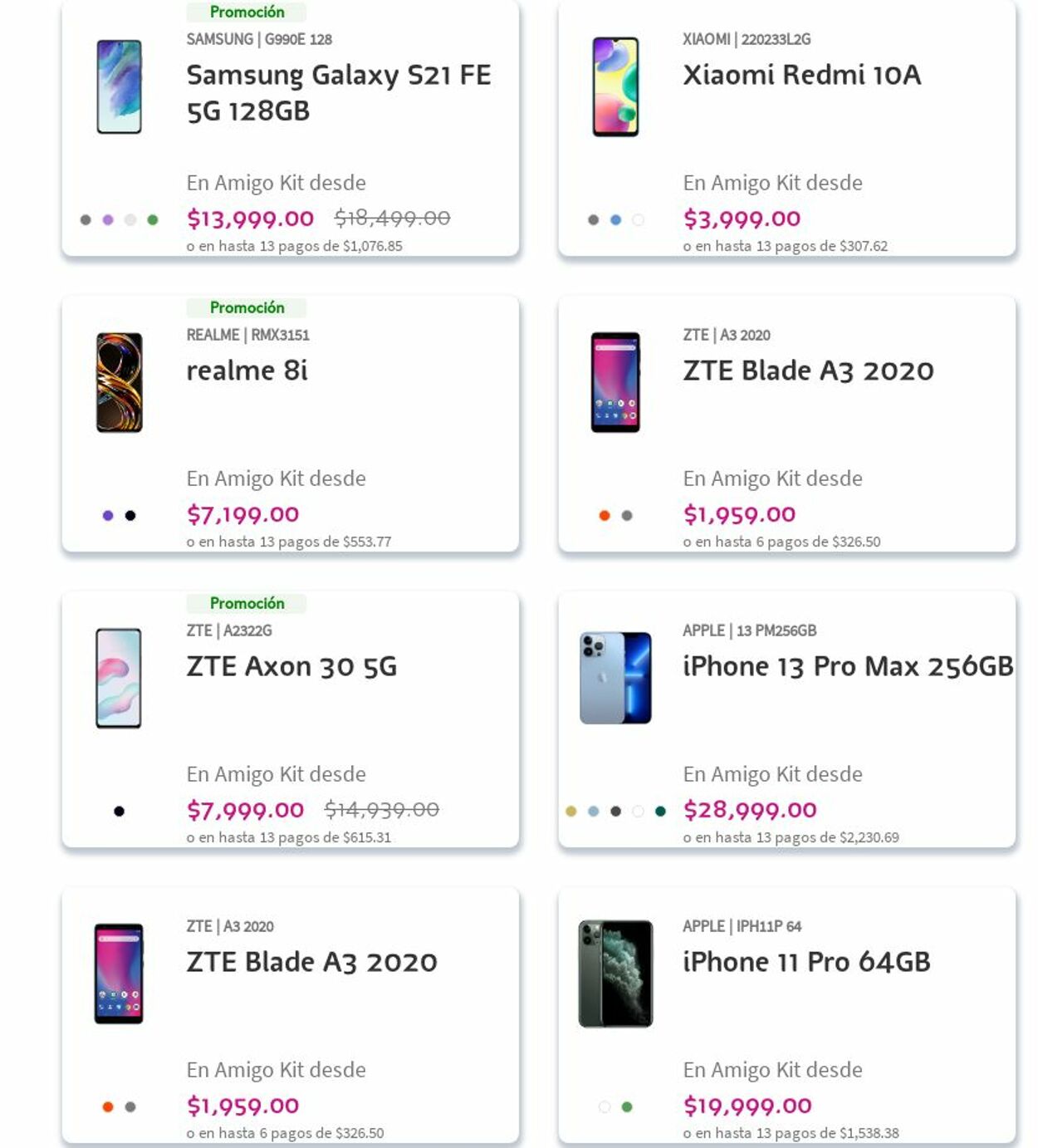
Task: Click the realme 8i phone image
Action: click(118, 383)
